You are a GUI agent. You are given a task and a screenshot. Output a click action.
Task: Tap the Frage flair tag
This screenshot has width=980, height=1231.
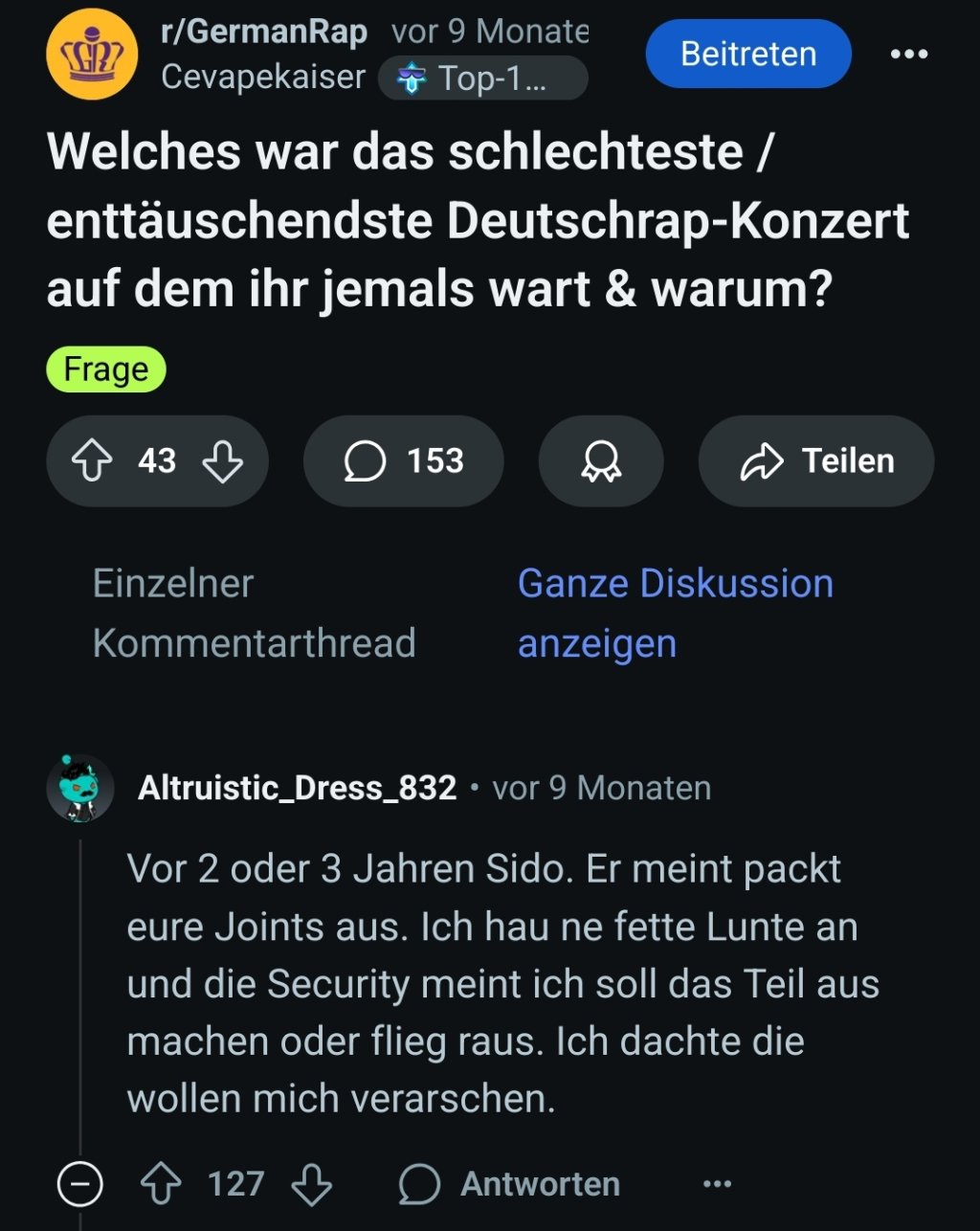(106, 369)
